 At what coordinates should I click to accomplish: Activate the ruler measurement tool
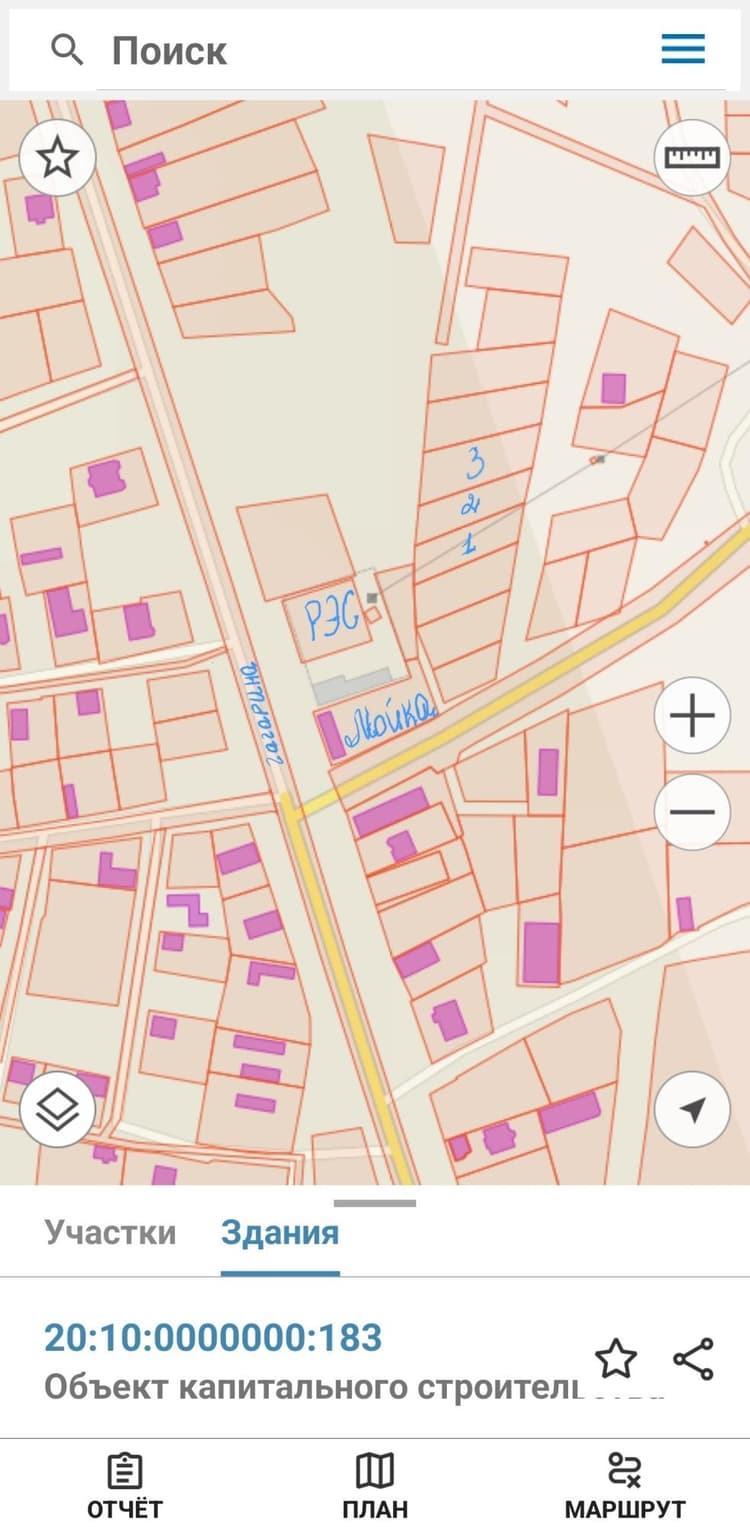692,156
